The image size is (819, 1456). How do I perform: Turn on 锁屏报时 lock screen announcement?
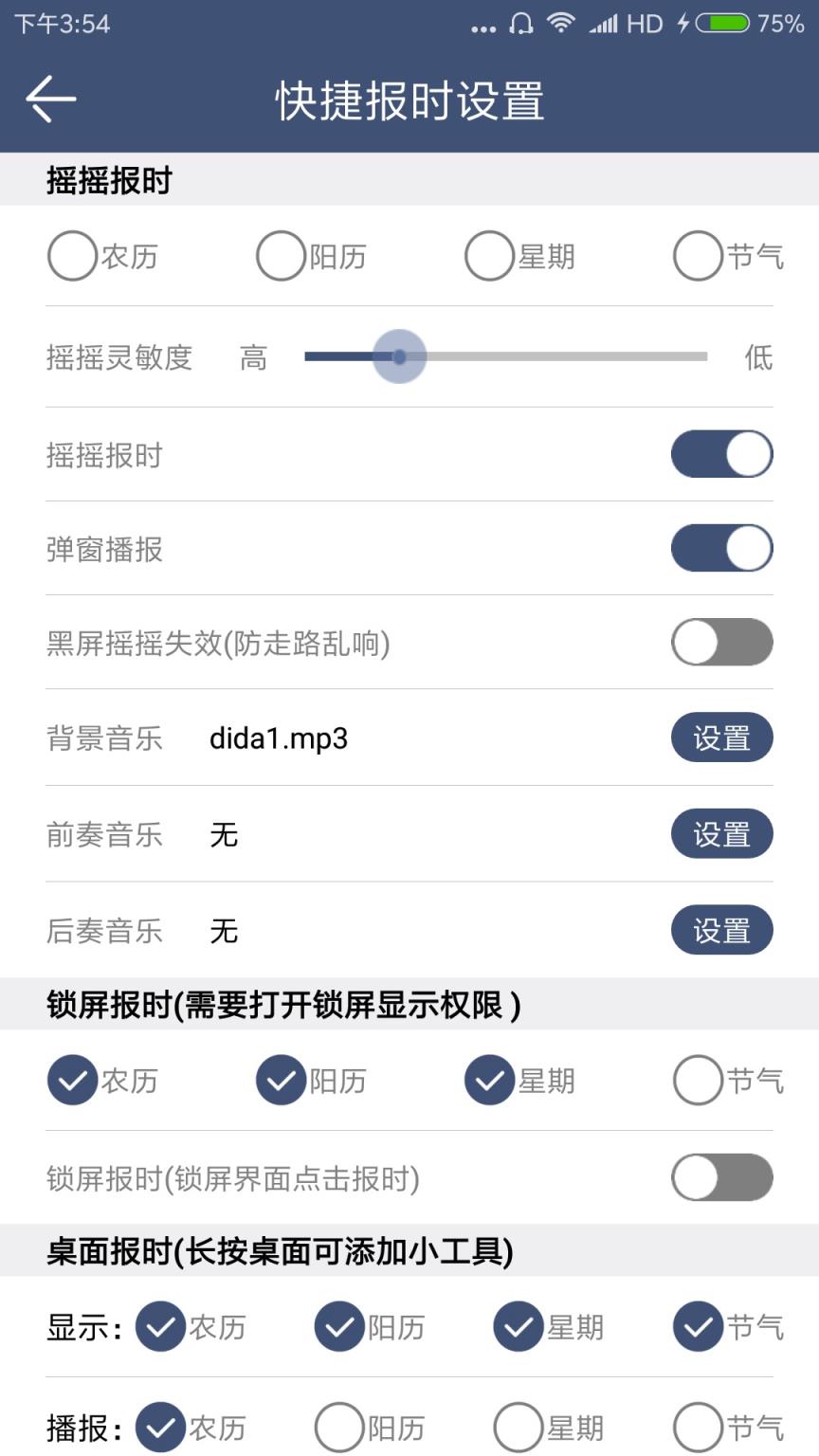coord(721,1176)
